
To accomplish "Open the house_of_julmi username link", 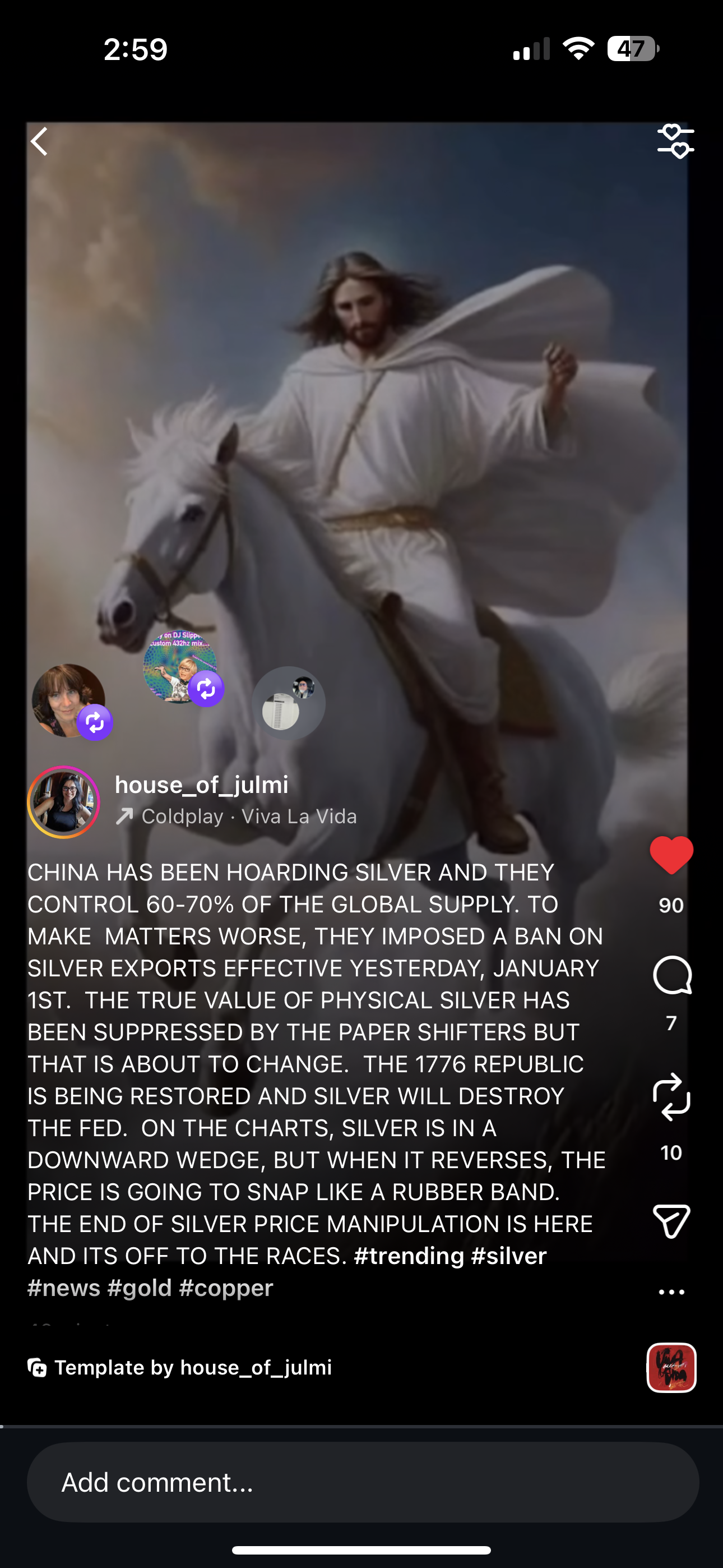I will click(201, 785).
